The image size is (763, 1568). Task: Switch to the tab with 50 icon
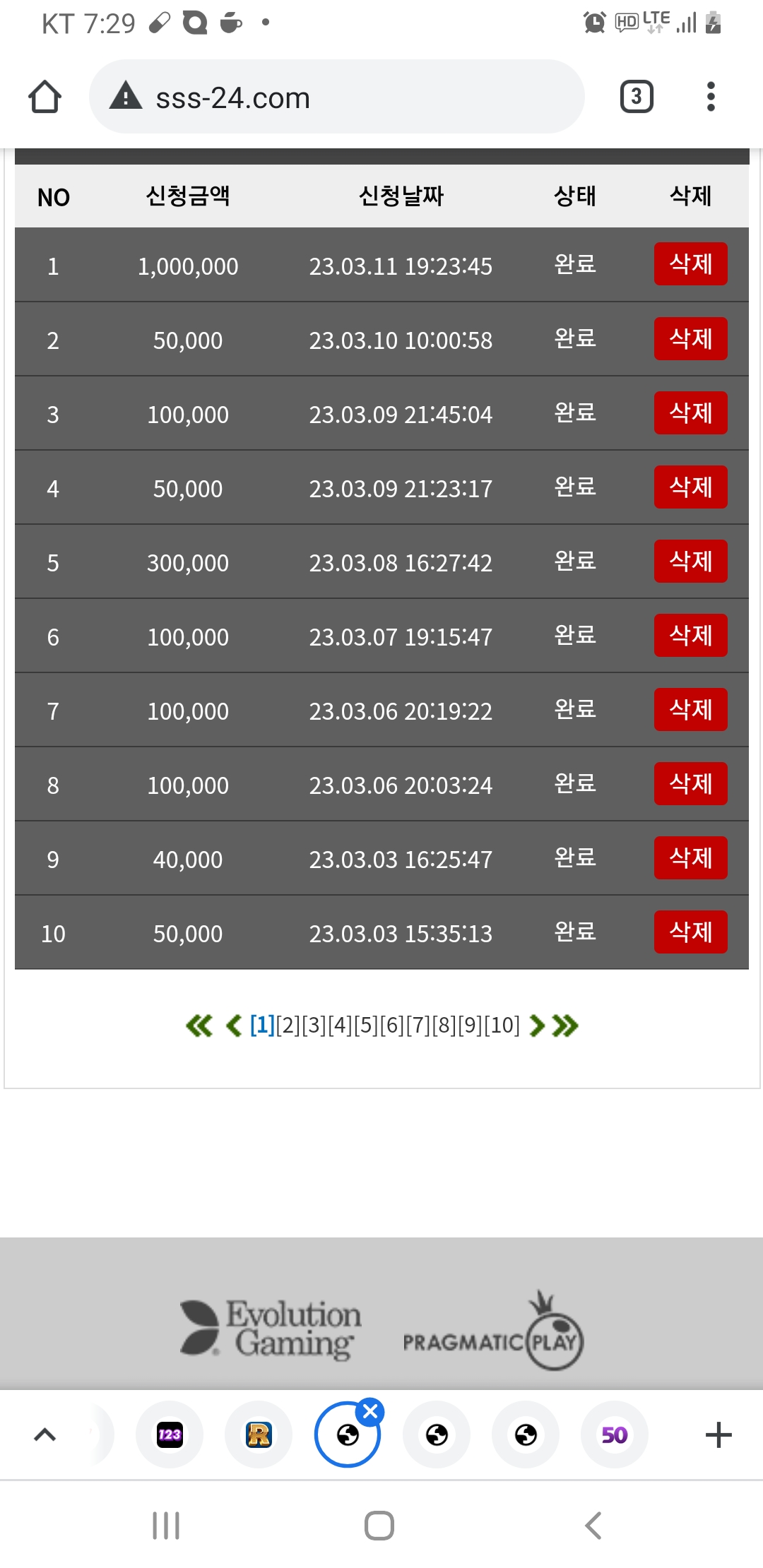point(615,1435)
